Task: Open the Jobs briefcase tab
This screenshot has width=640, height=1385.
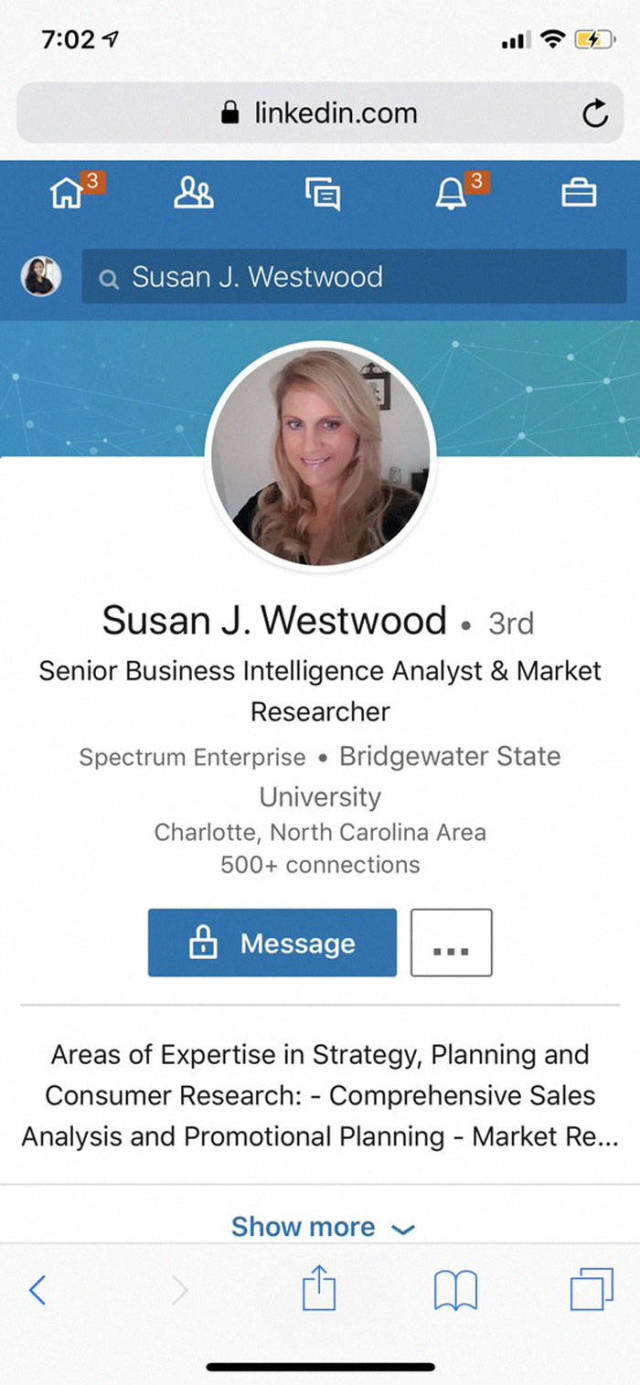Action: pyautogui.click(x=578, y=192)
